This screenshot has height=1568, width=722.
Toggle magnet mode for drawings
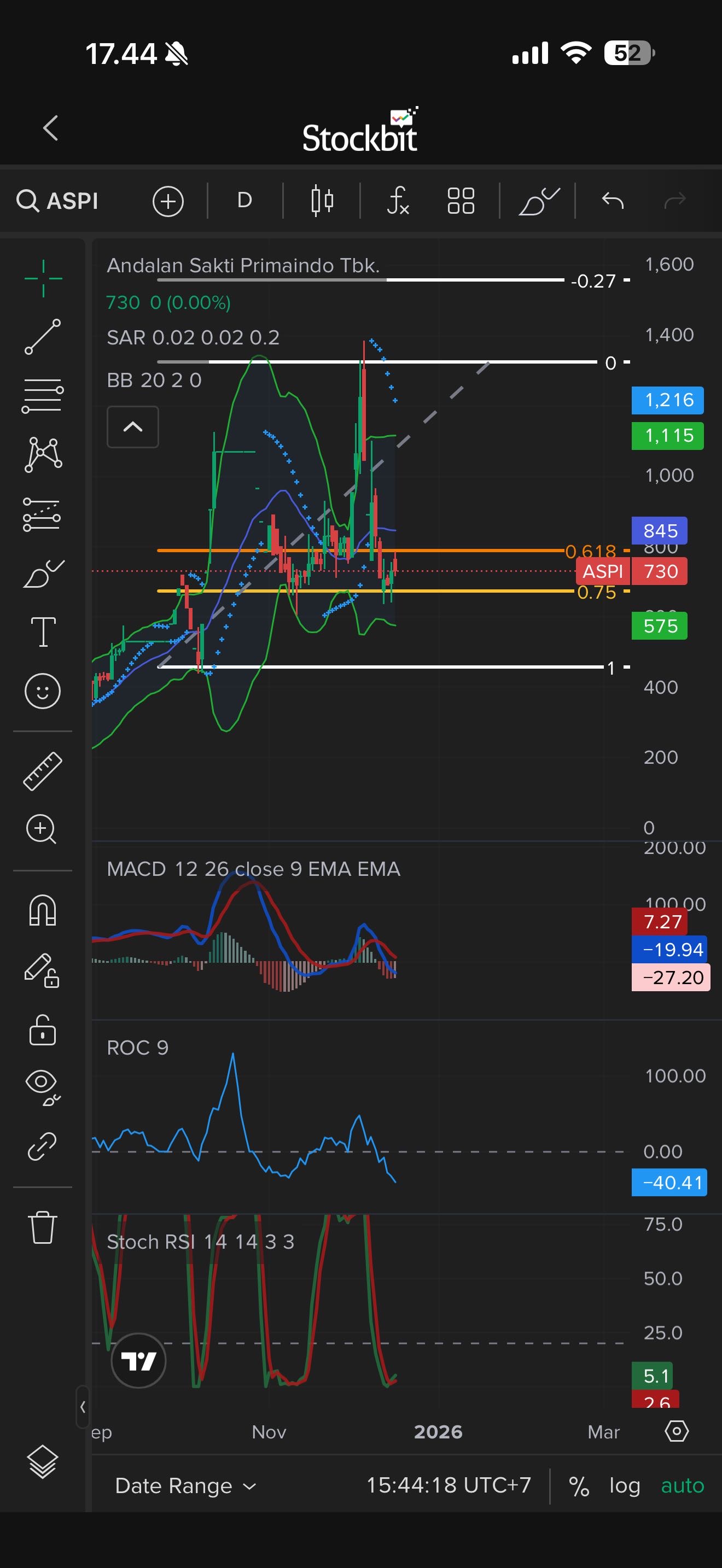43,911
